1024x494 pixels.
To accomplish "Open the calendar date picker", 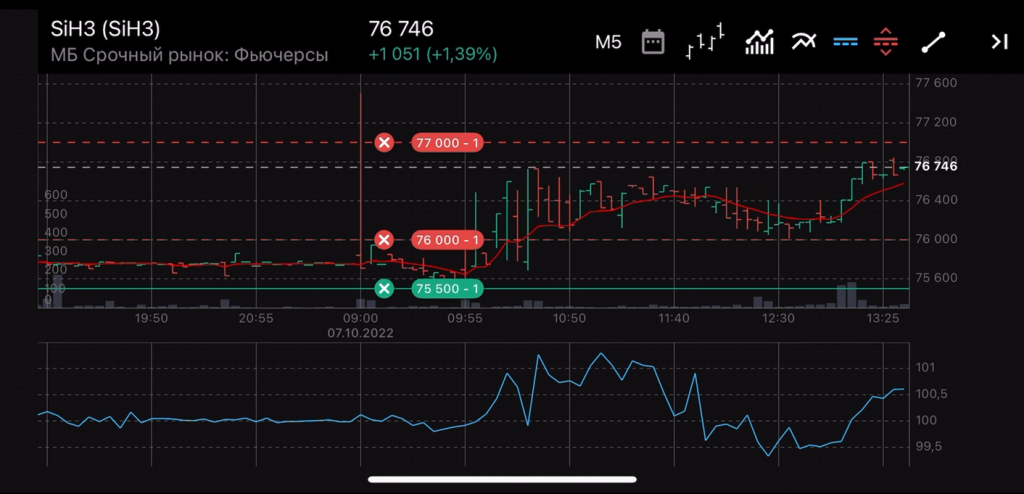I will (x=653, y=42).
